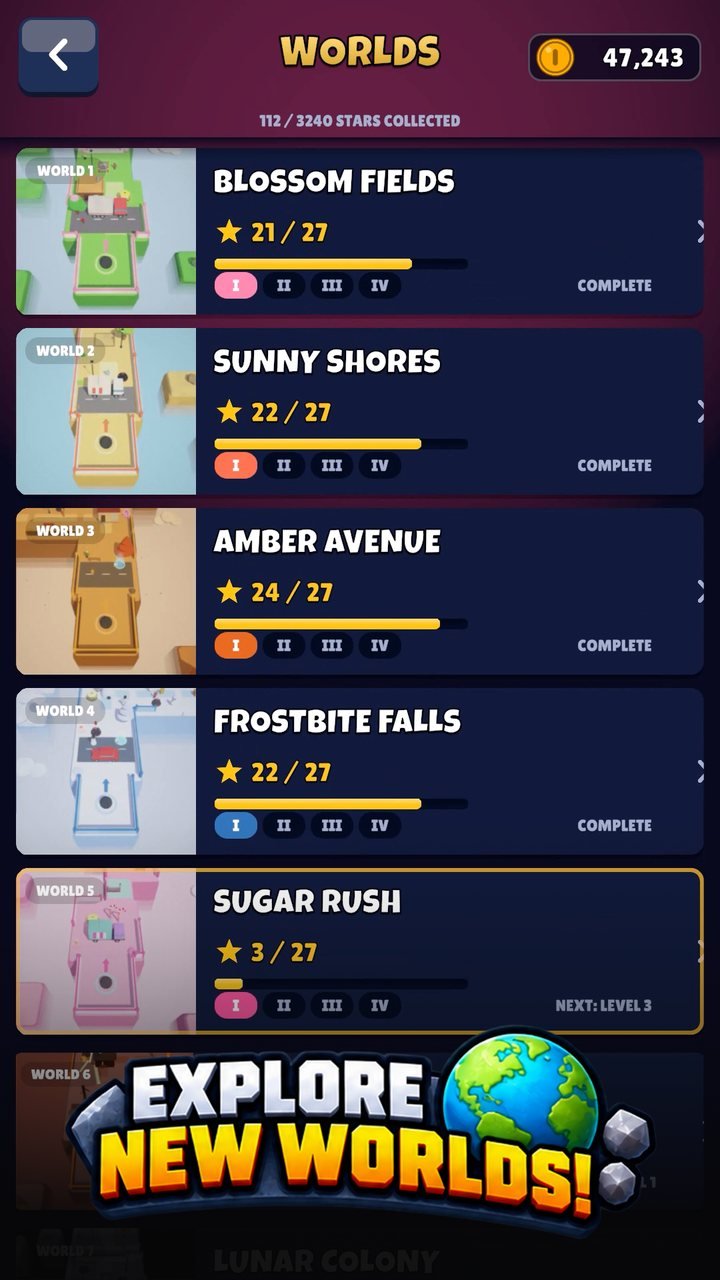Open the Frostbite Falls world
Viewport: 720px width, 1280px height.
pos(360,772)
